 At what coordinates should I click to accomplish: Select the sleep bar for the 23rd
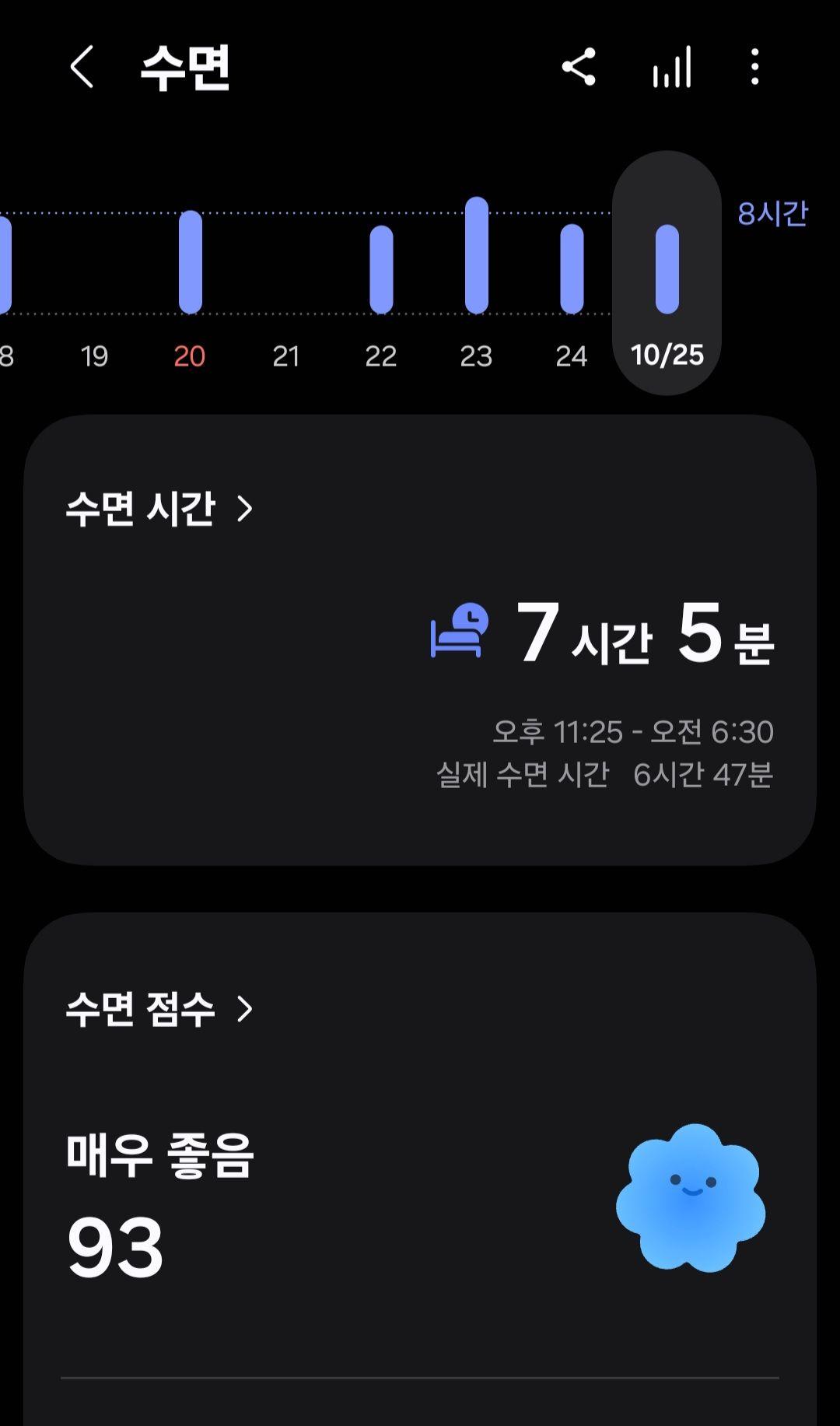[x=476, y=255]
